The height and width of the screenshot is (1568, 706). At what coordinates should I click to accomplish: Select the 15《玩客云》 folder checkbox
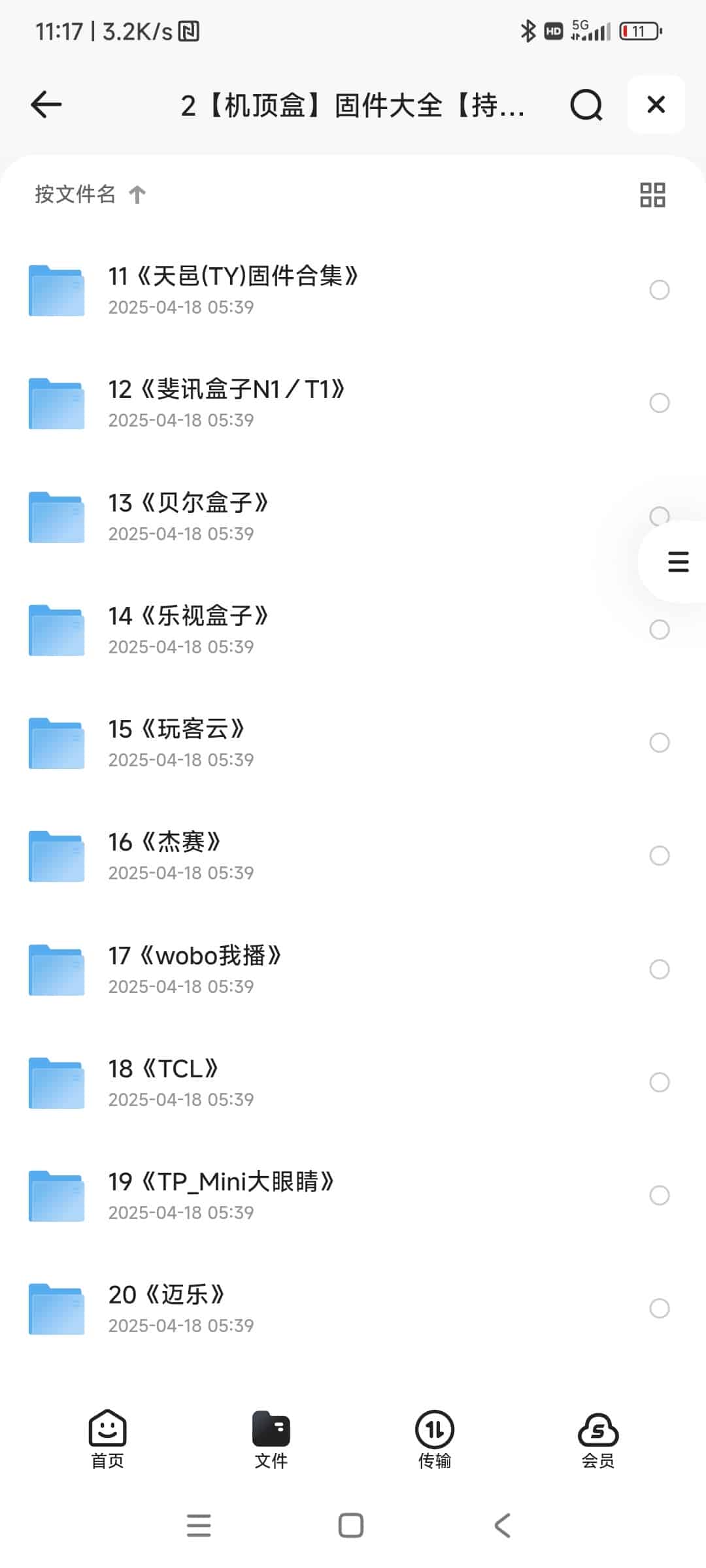coord(659,743)
